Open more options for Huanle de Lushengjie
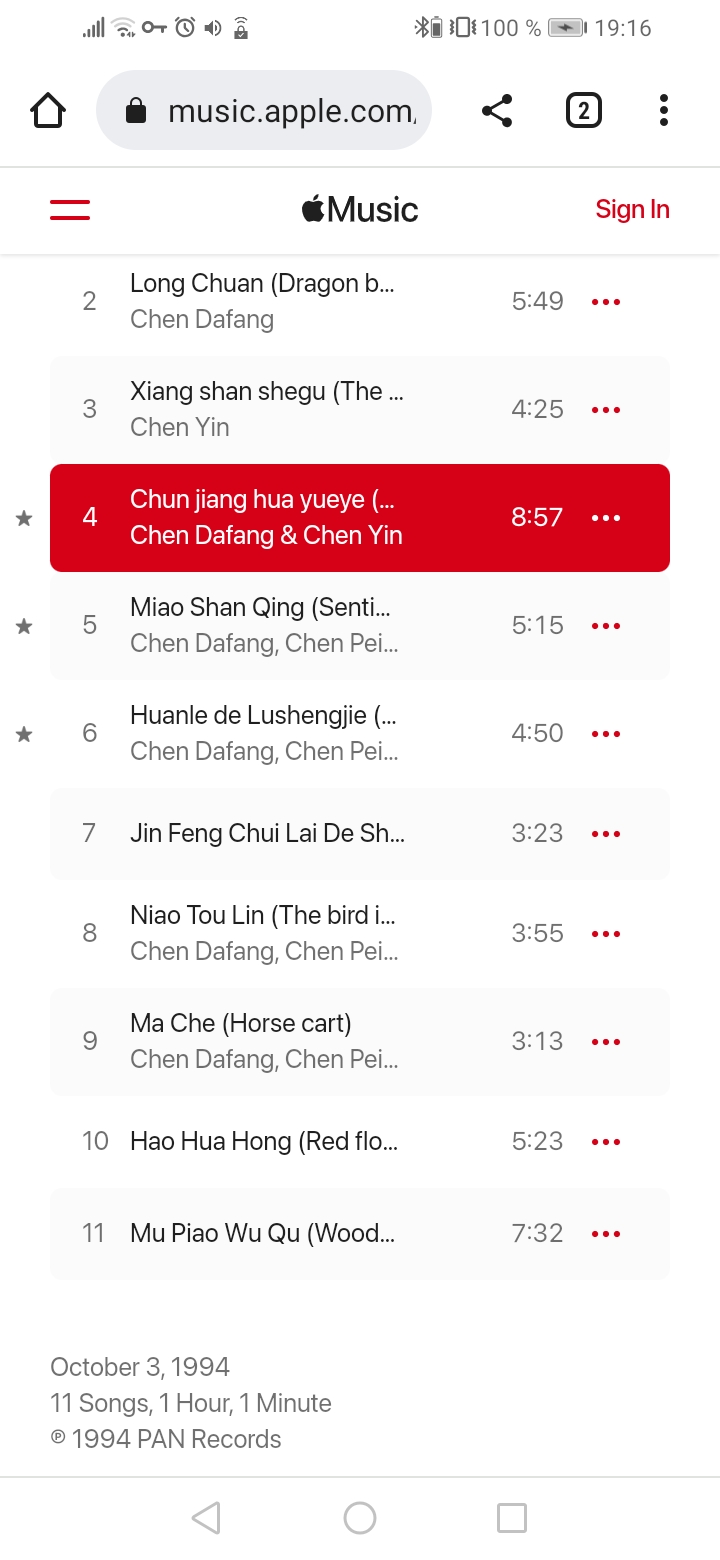Screen dimensions: 720x1560 606,734
